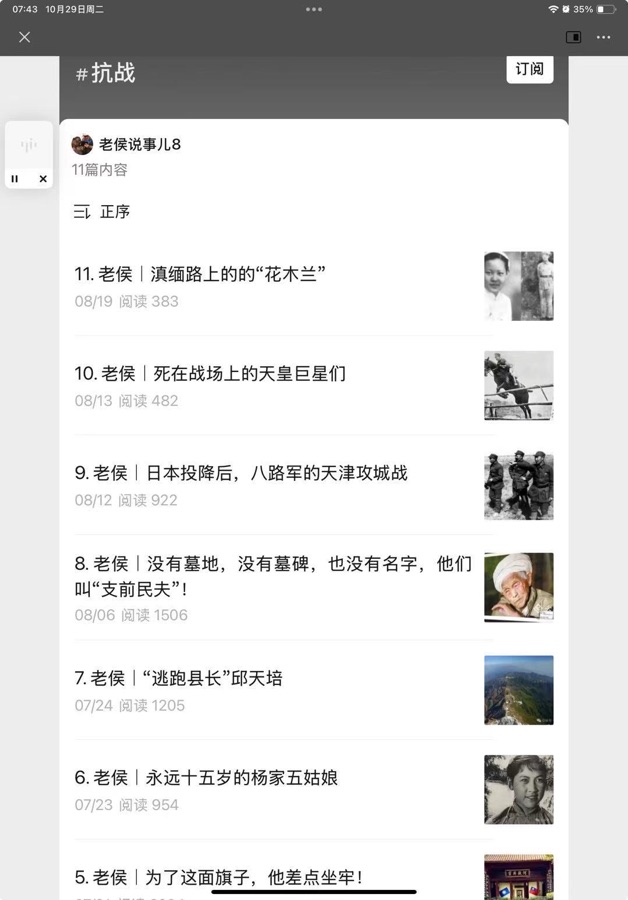The image size is (628, 900).
Task: Open article 6 永远十五岁的杨家五姑娘
Action: point(206,777)
